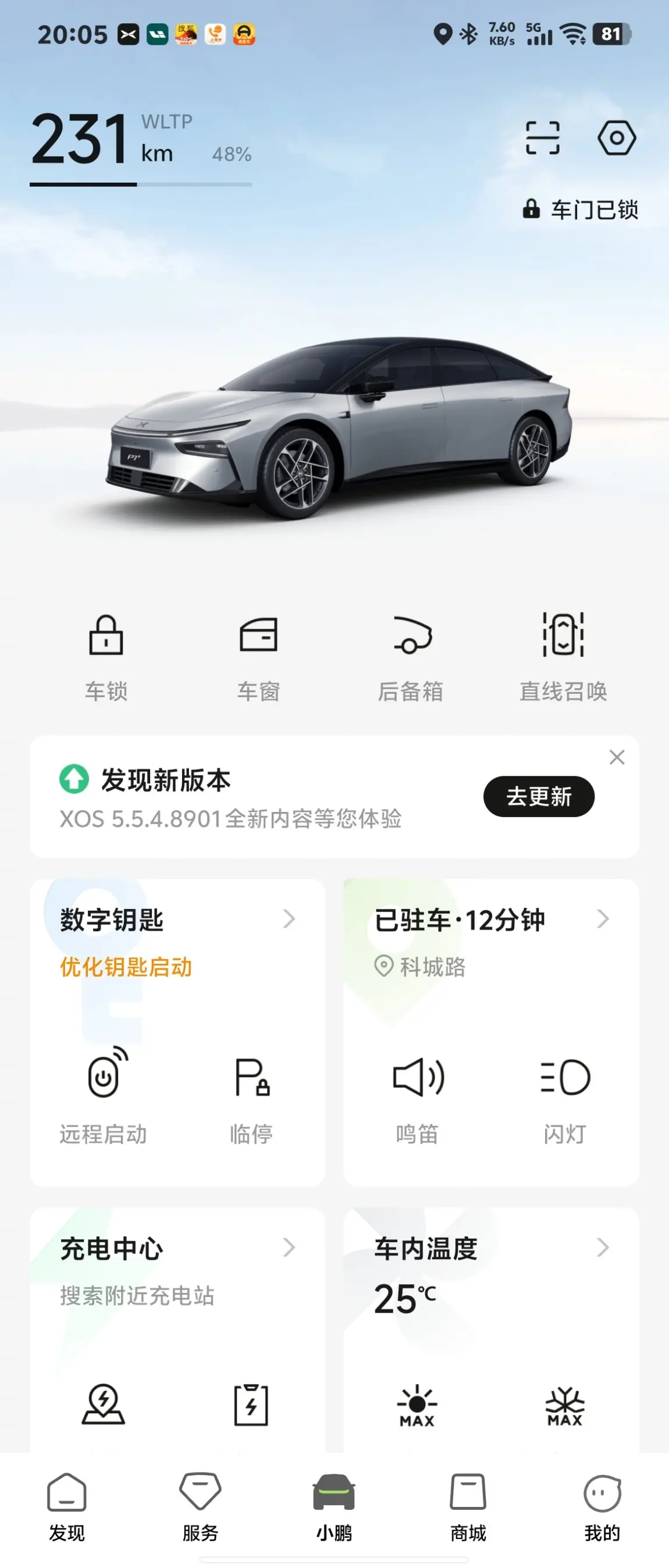This screenshot has height=1568, width=669.
Task: Dismiss the 发现新版本 update banner
Action: point(617,757)
